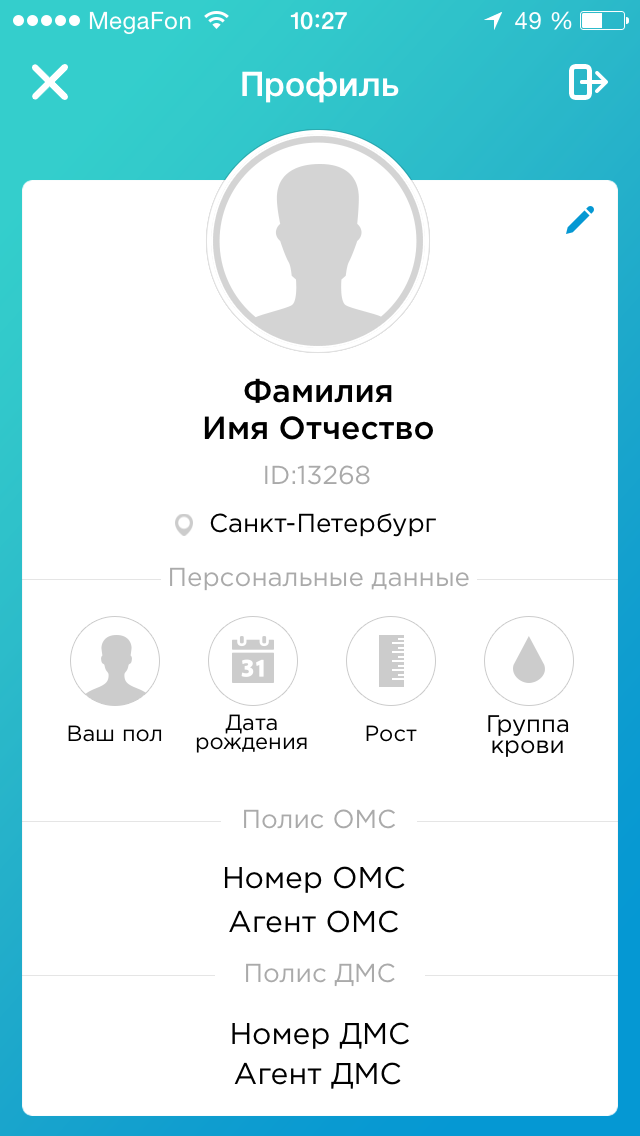This screenshot has width=640, height=1136.
Task: Choose the Рост ruler icon
Action: (391, 662)
